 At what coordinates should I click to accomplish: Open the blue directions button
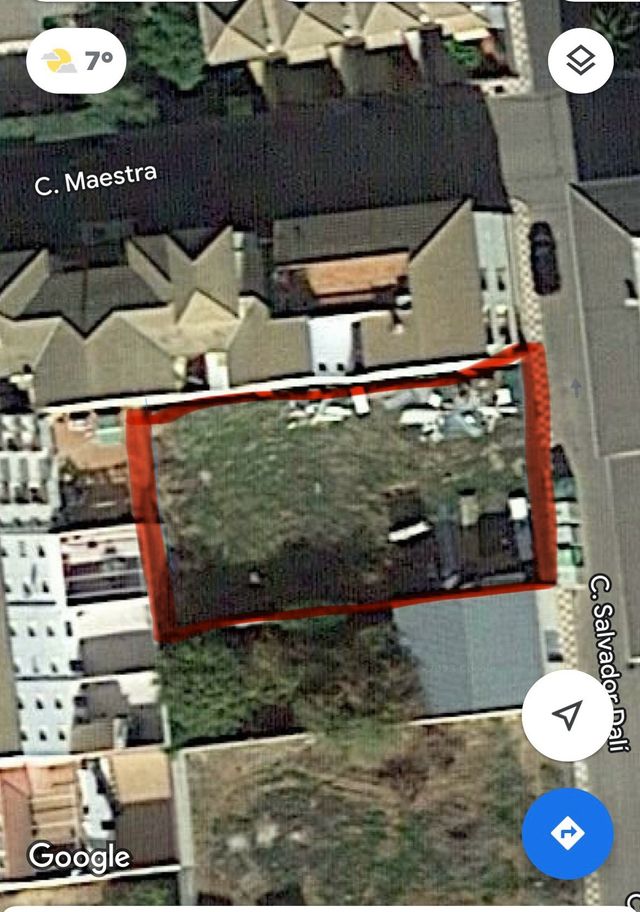[x=567, y=832]
